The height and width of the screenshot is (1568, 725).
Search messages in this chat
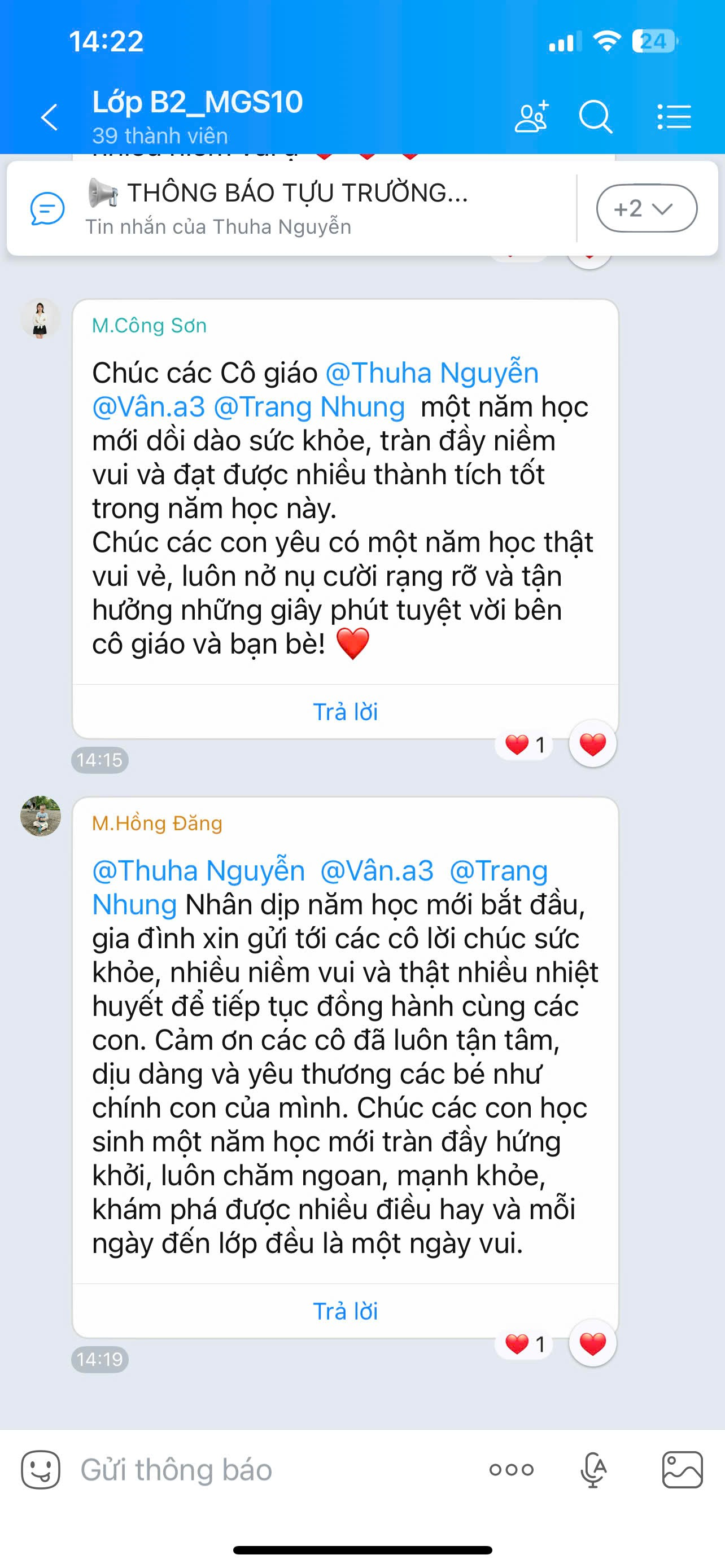pos(595,116)
